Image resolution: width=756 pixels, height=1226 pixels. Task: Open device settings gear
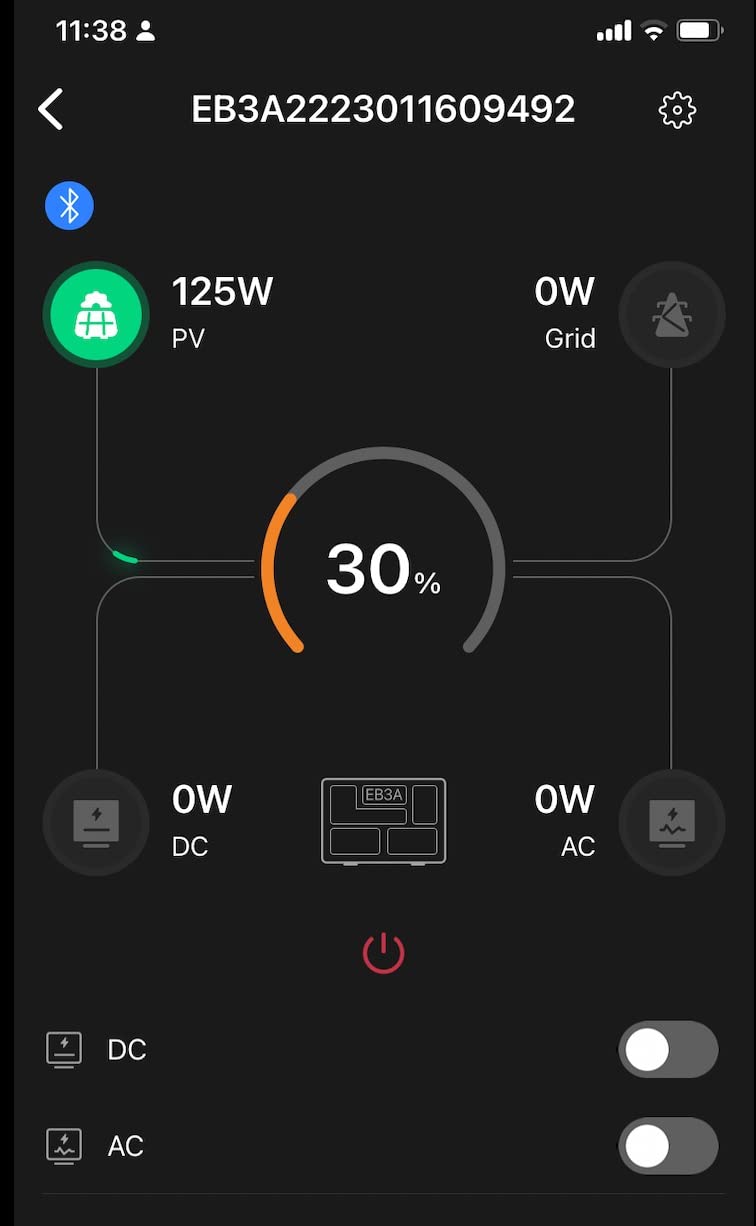(x=677, y=110)
